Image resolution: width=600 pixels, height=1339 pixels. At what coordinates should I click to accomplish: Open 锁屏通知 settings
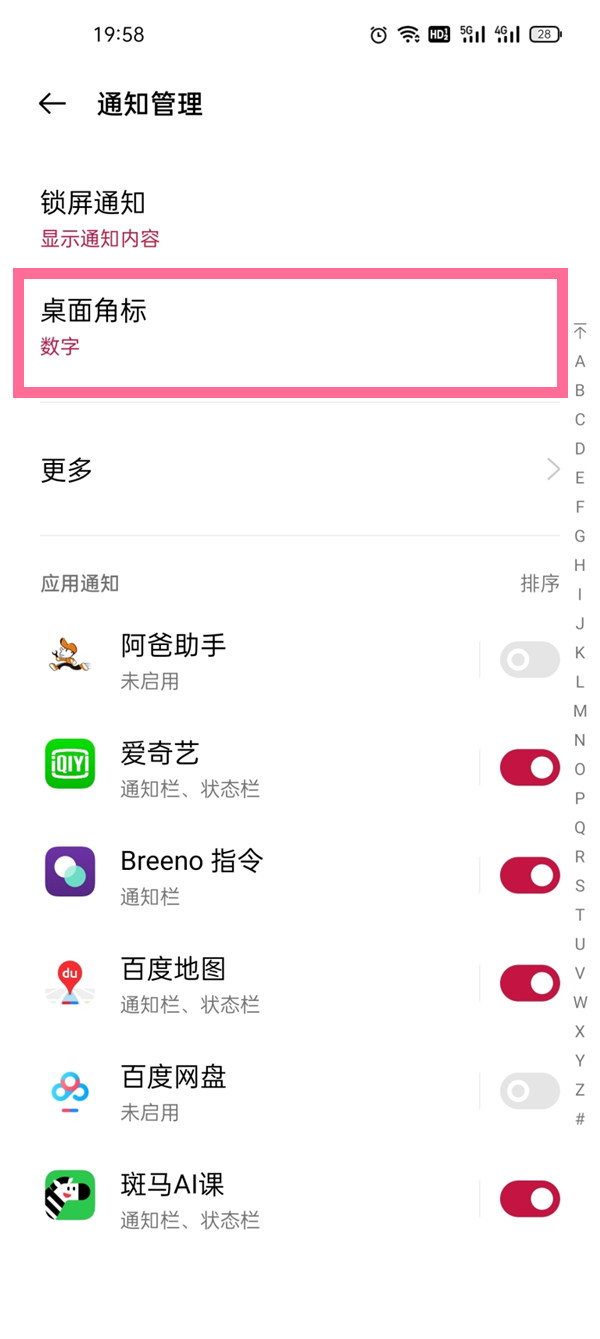(x=200, y=219)
